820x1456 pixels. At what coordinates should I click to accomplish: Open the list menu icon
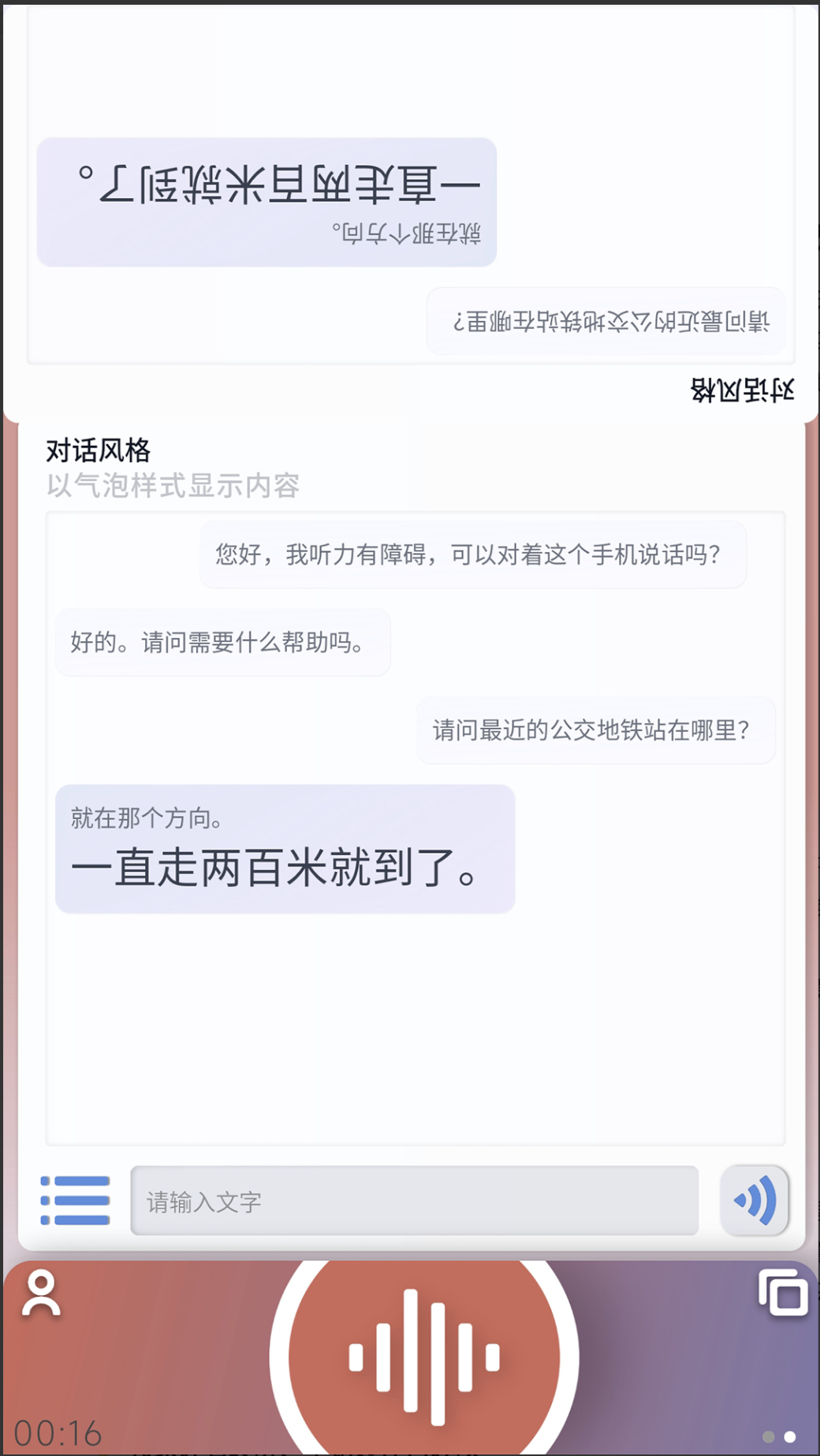tap(75, 1200)
